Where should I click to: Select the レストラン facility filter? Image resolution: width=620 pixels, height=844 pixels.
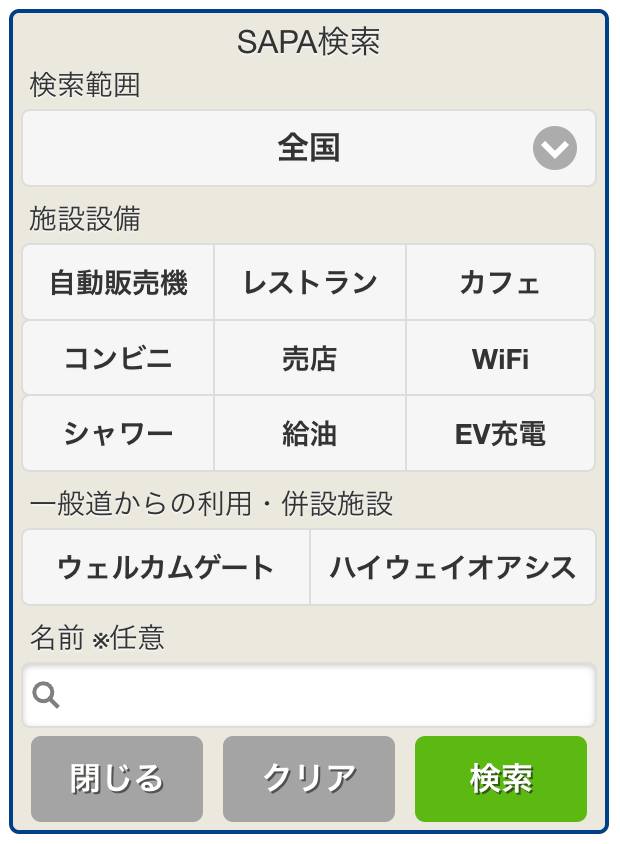click(x=310, y=283)
